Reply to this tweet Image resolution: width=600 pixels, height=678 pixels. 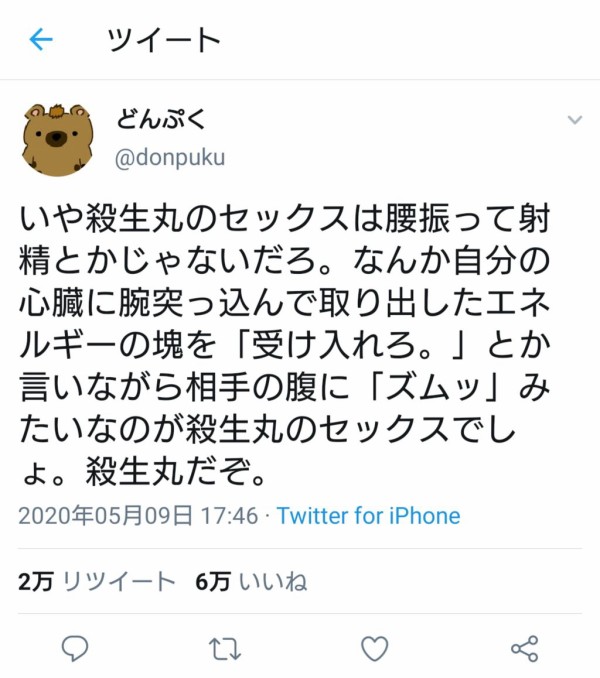tap(75, 648)
